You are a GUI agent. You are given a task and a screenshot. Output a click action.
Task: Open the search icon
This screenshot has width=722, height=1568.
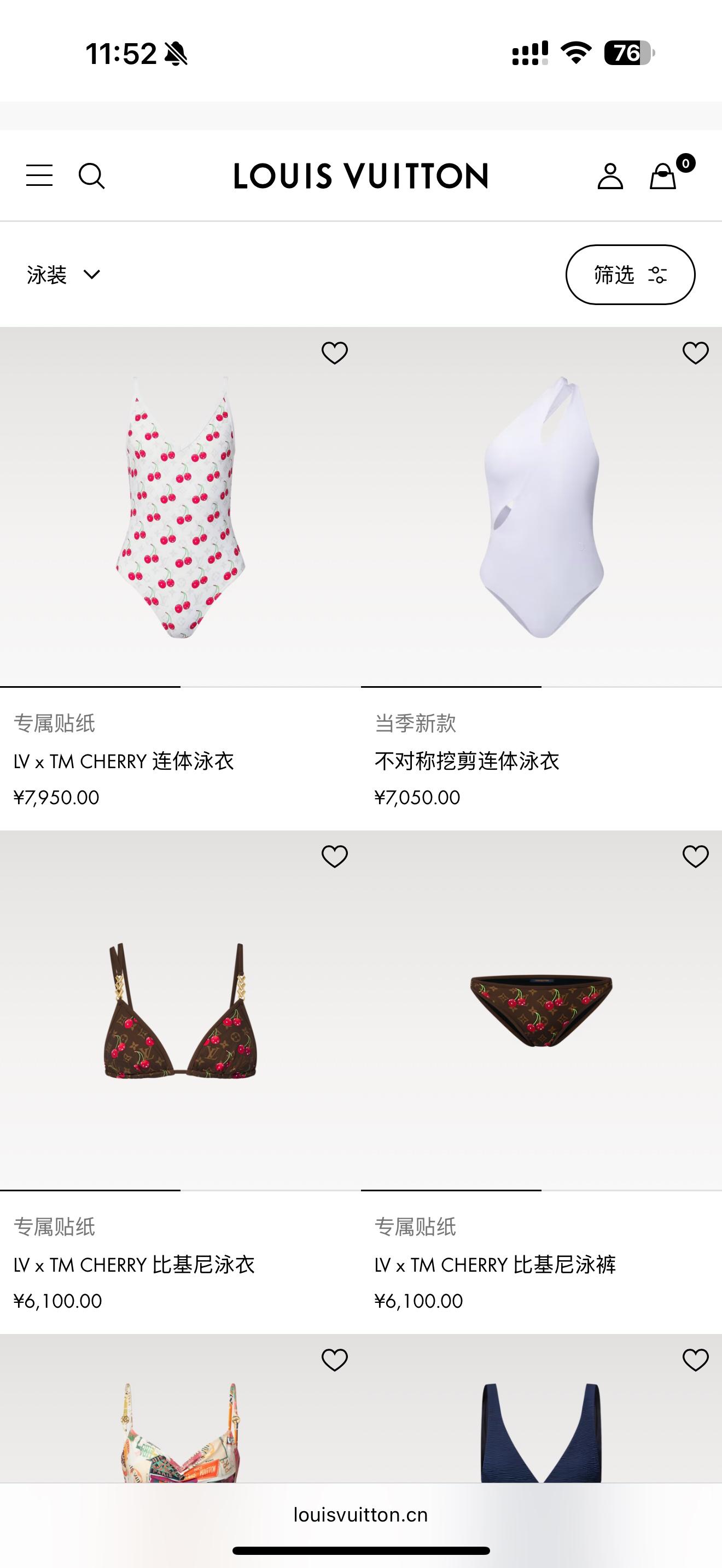pos(91,176)
